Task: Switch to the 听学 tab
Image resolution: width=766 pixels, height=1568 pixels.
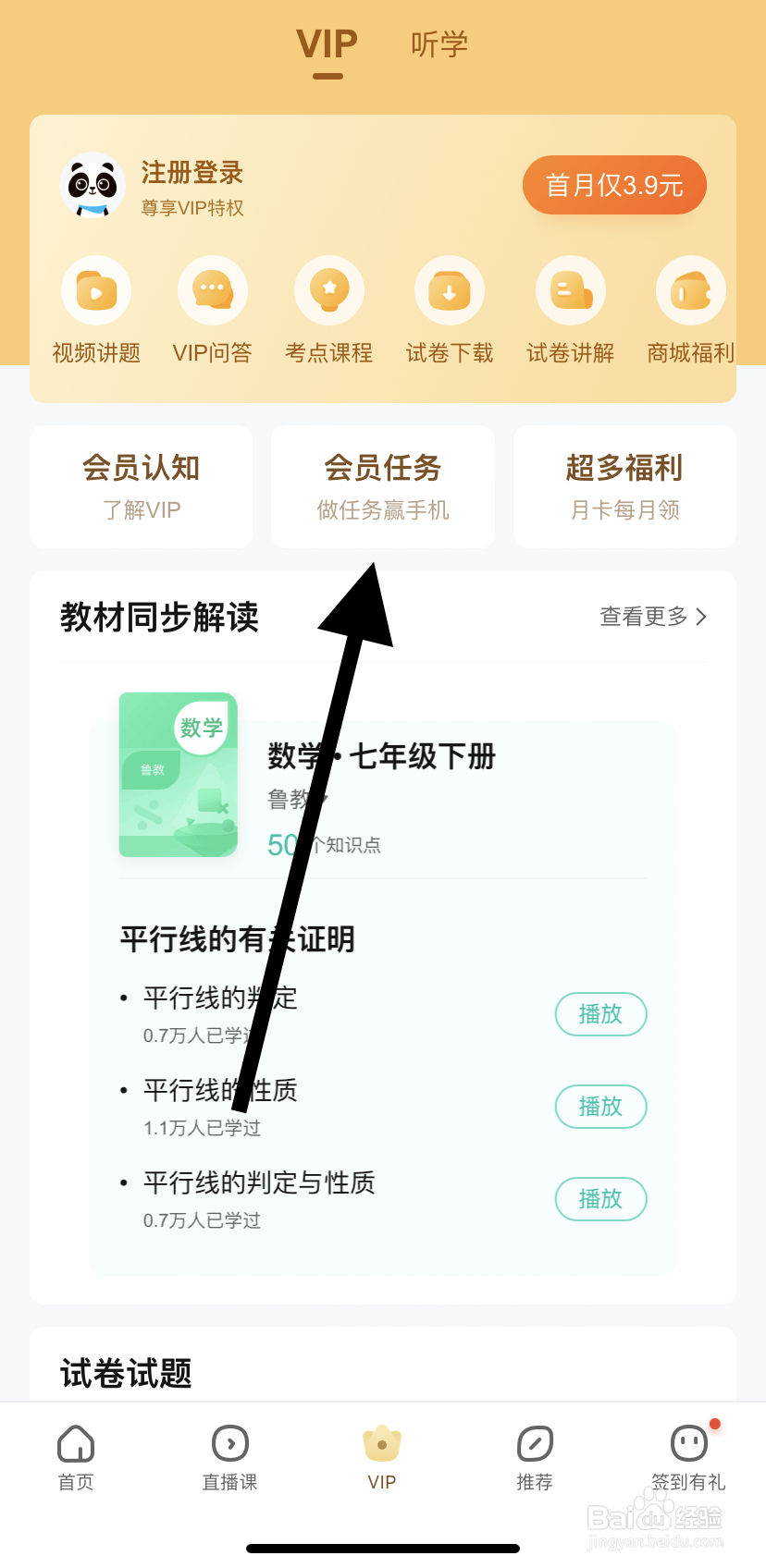Action: pos(439,43)
